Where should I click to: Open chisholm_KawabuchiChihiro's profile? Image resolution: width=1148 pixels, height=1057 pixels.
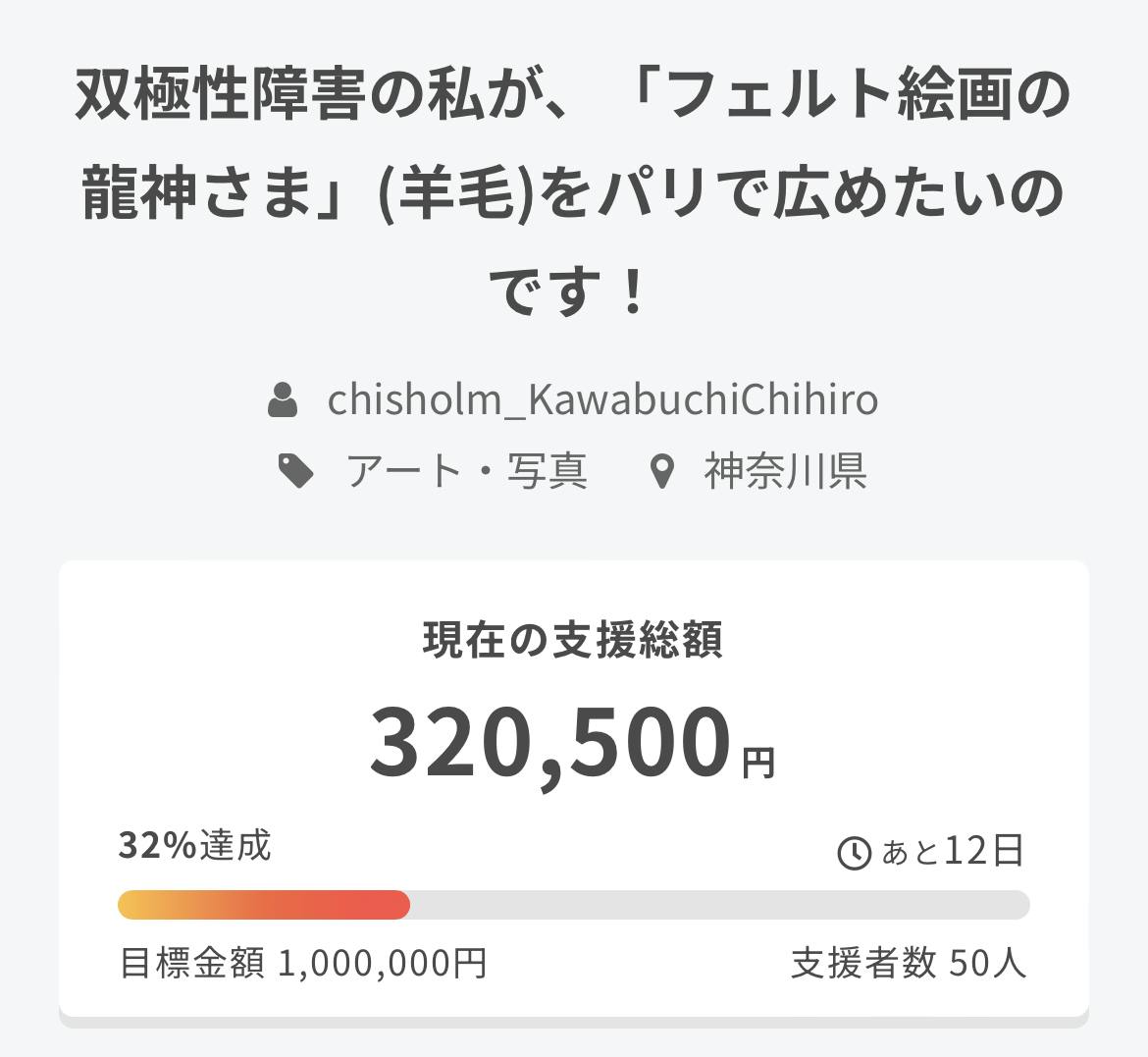(601, 399)
